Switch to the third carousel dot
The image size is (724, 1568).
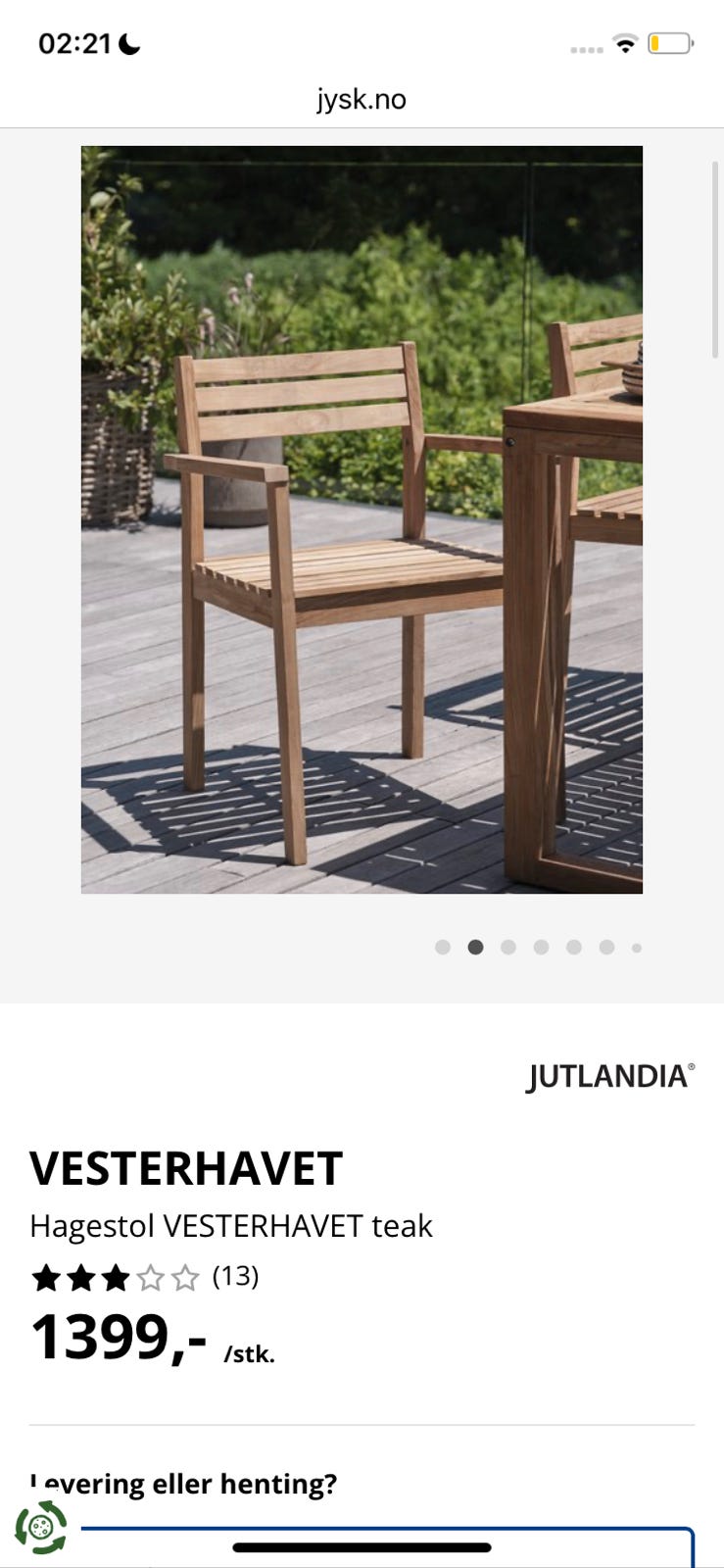(x=508, y=948)
